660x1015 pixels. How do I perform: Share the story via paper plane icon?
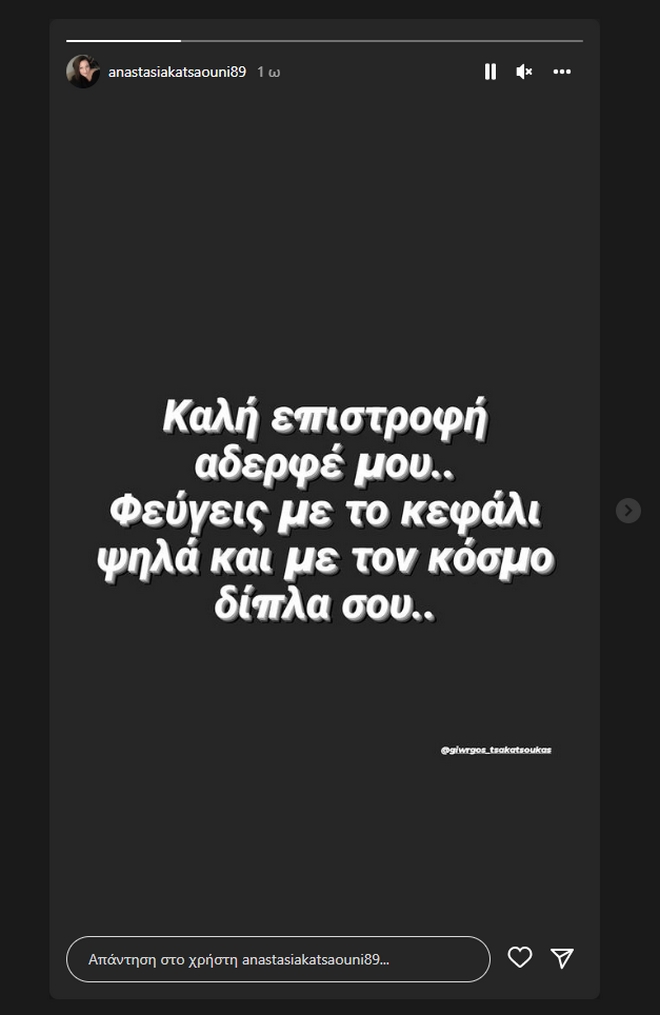click(563, 958)
